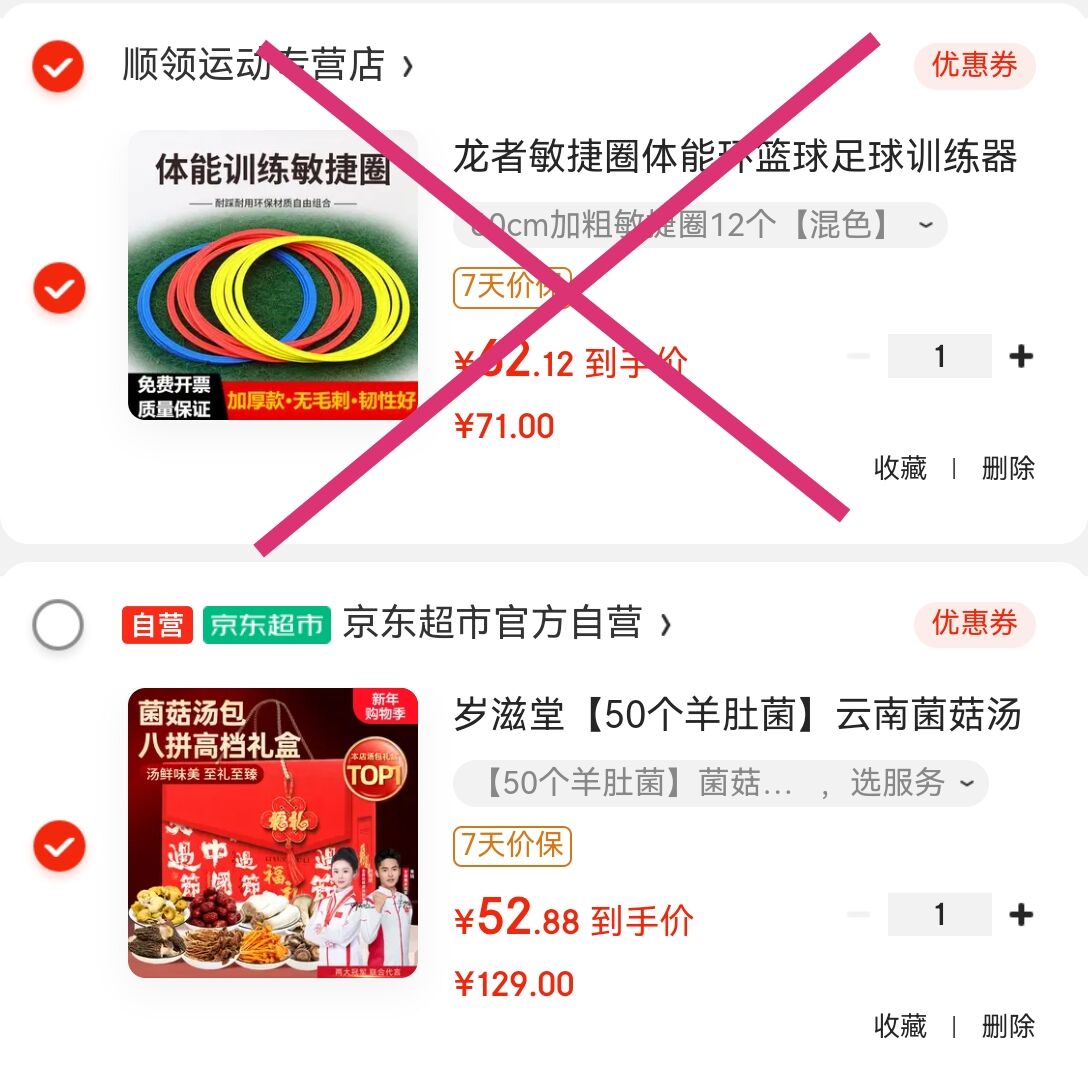Image resolution: width=1088 pixels, height=1079 pixels.
Task: Open the 岁滋堂【50个羊肚菌】 product title
Action: [x=737, y=716]
